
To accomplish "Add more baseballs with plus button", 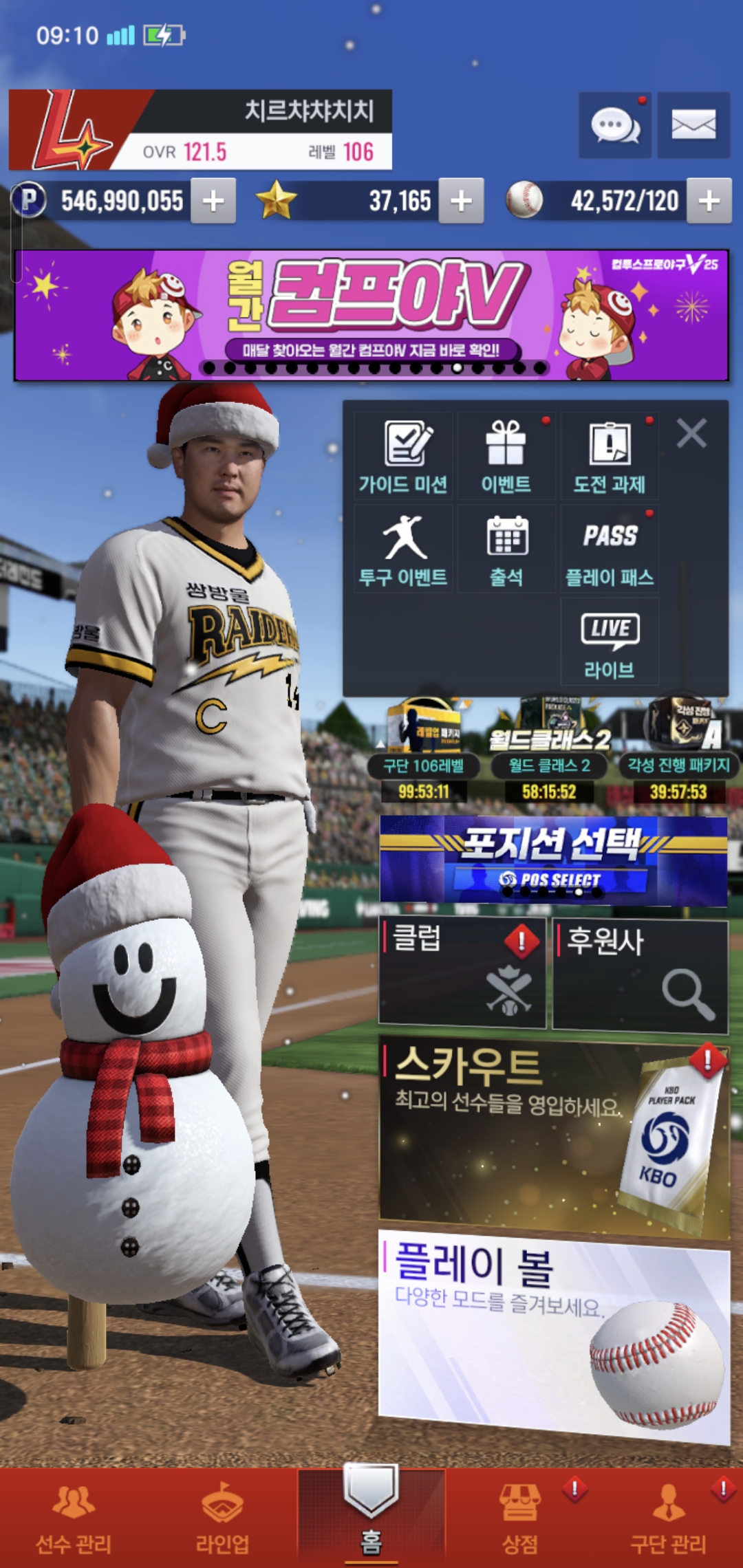I will pyautogui.click(x=709, y=201).
